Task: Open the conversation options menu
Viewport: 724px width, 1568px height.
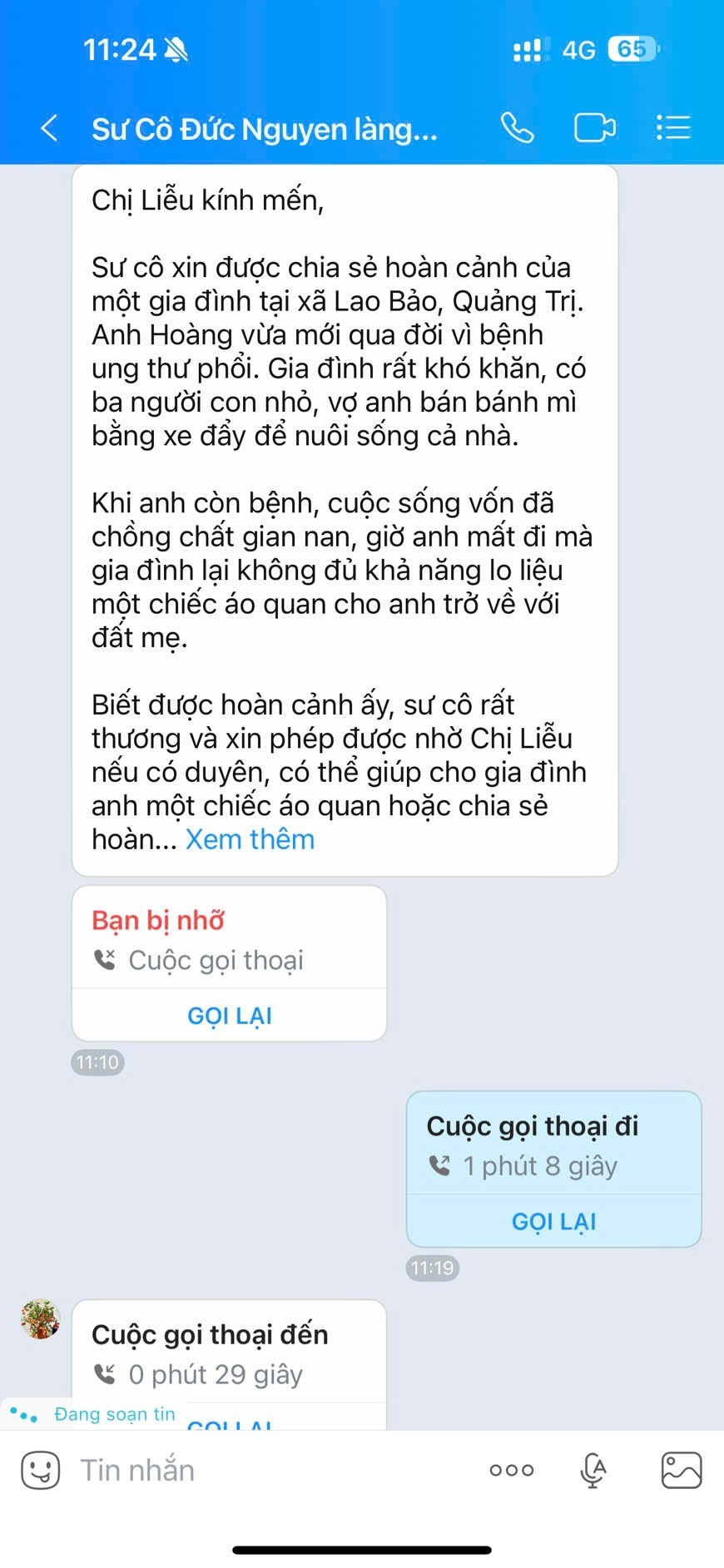Action: tap(672, 128)
